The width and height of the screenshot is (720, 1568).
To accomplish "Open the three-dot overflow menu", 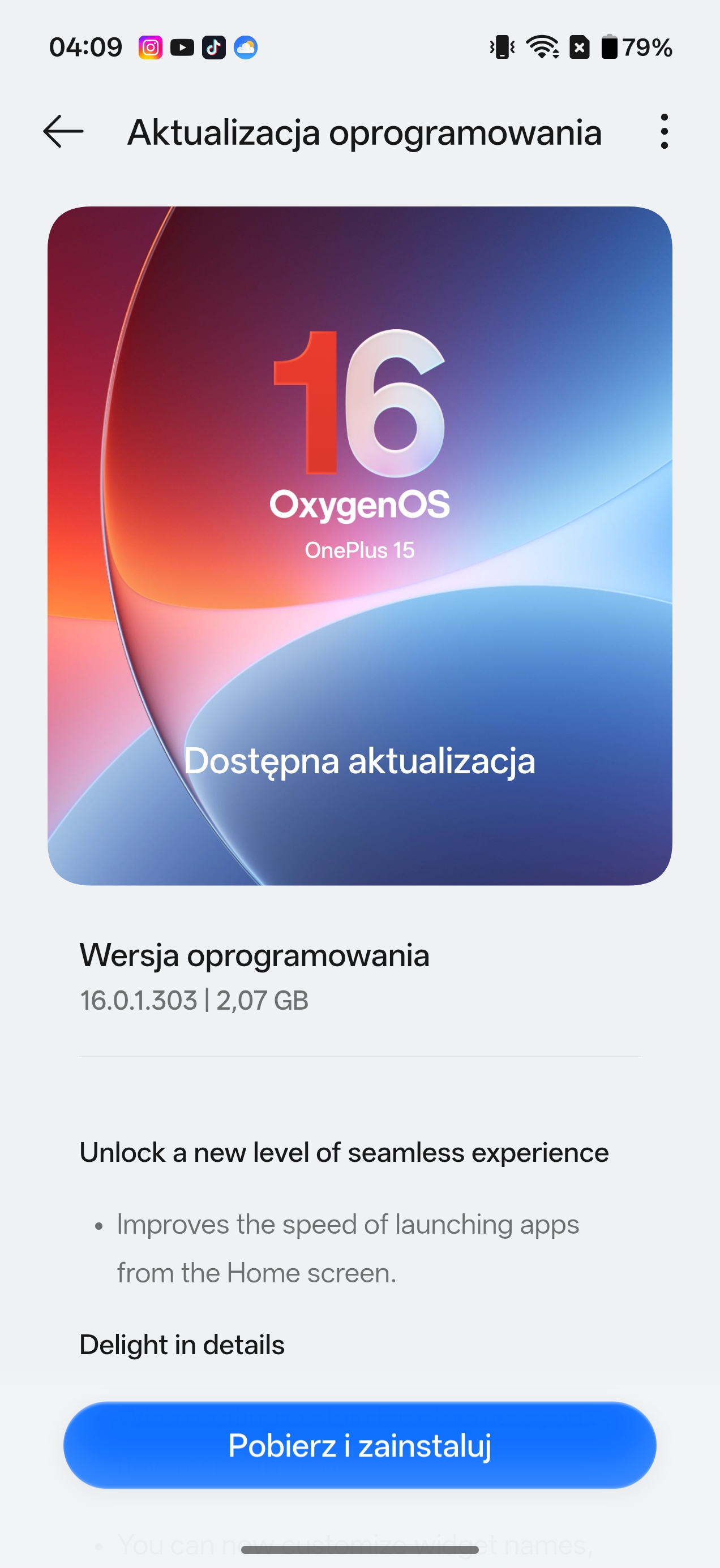I will [663, 131].
